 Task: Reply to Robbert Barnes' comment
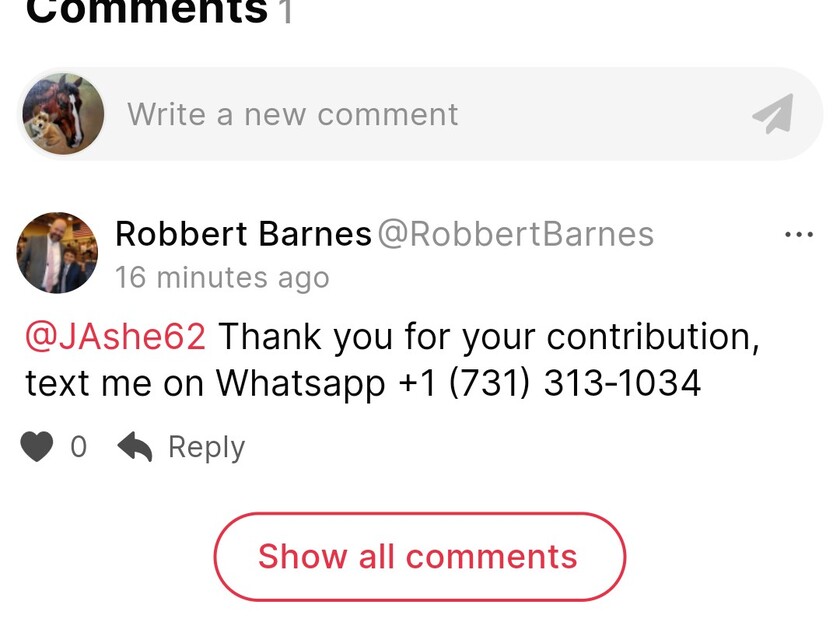click(x=182, y=447)
